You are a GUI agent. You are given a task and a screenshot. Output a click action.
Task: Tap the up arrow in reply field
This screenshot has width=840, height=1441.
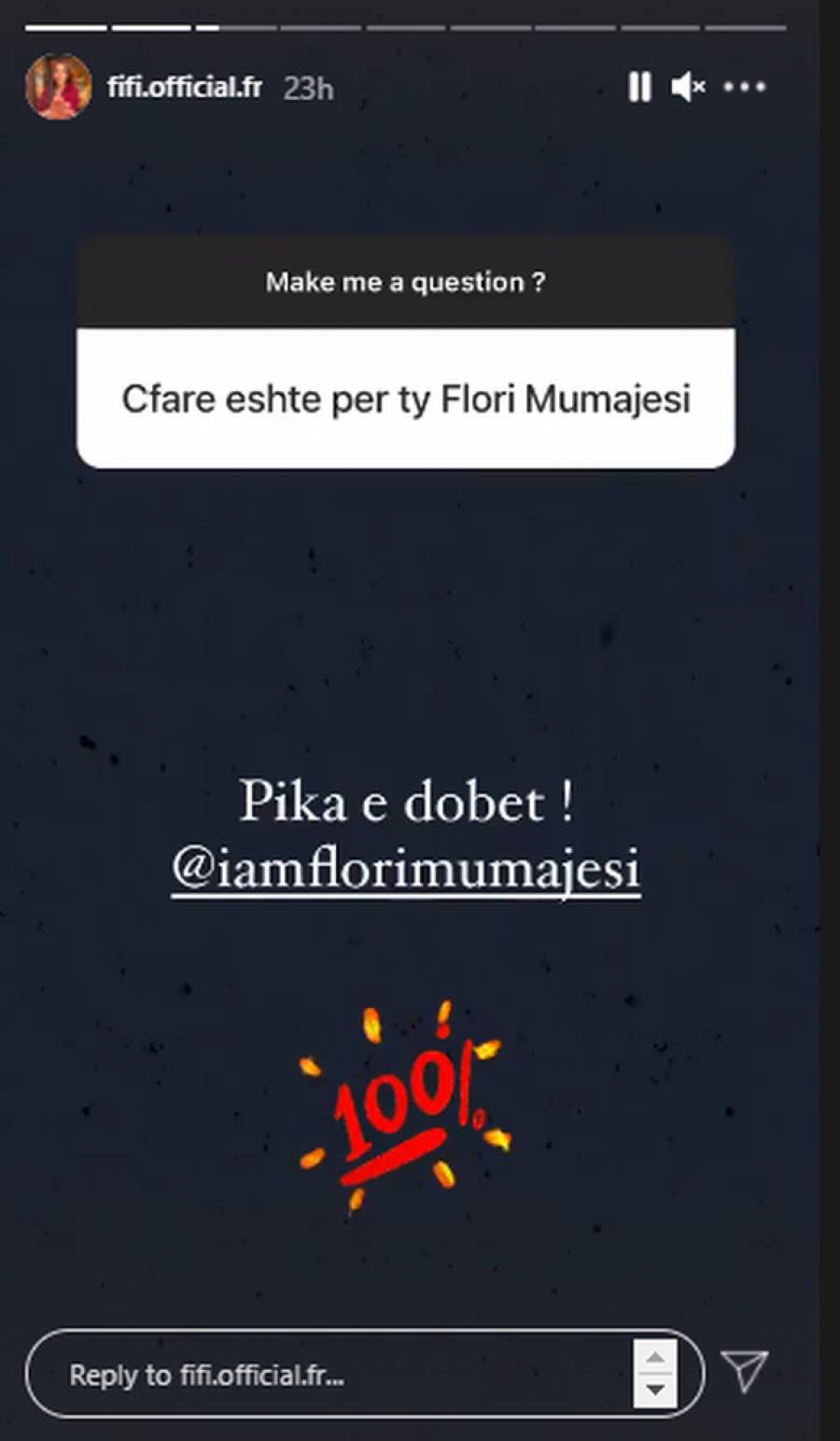[x=655, y=1358]
